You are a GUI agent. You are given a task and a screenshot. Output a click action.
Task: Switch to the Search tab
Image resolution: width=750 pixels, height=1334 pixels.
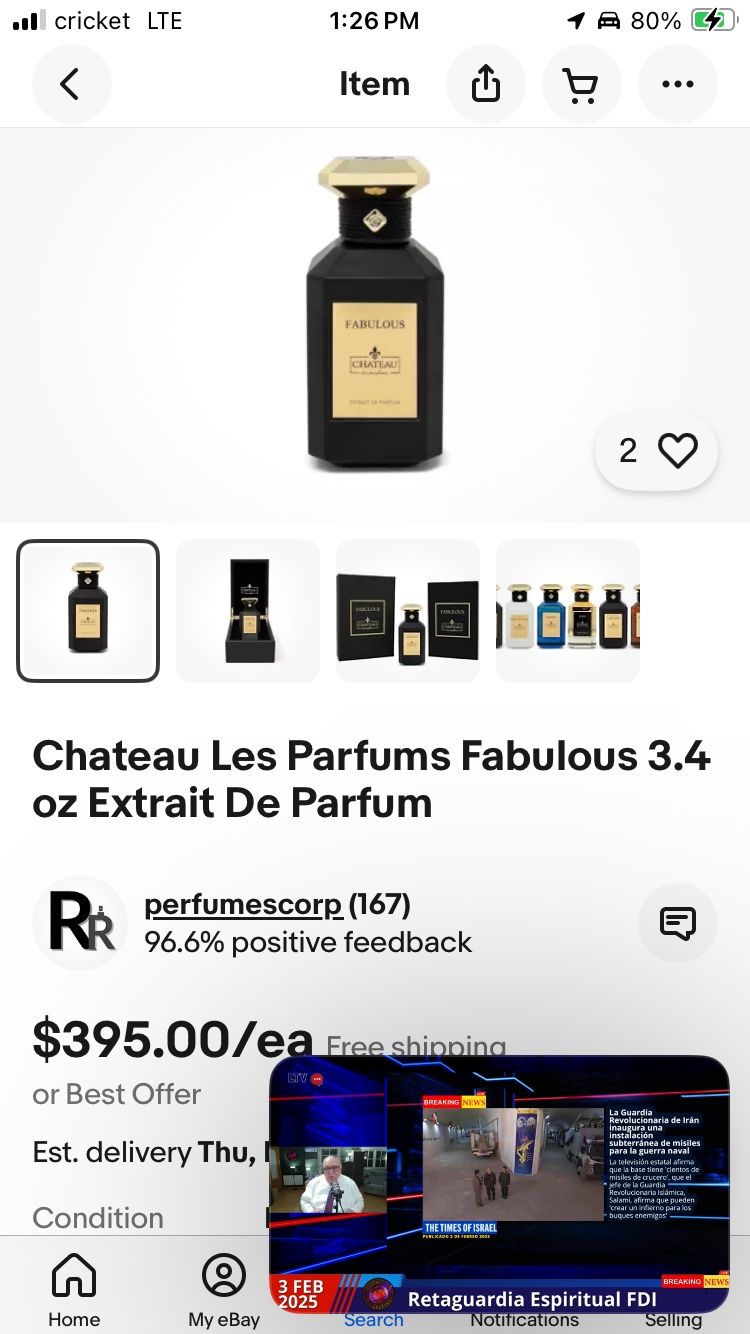[374, 1290]
